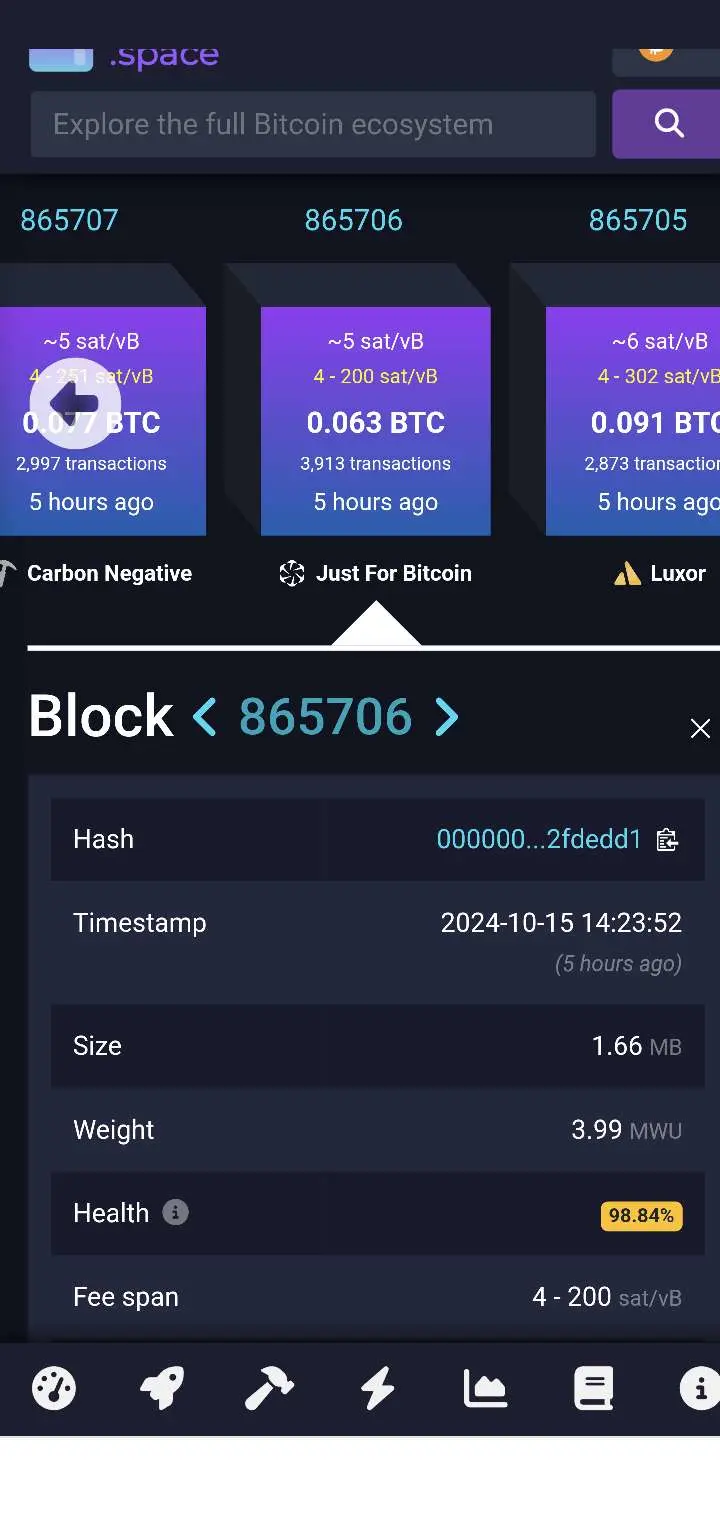The height and width of the screenshot is (1520, 720).
Task: Switch to the mining hammer tab
Action: tap(269, 1388)
